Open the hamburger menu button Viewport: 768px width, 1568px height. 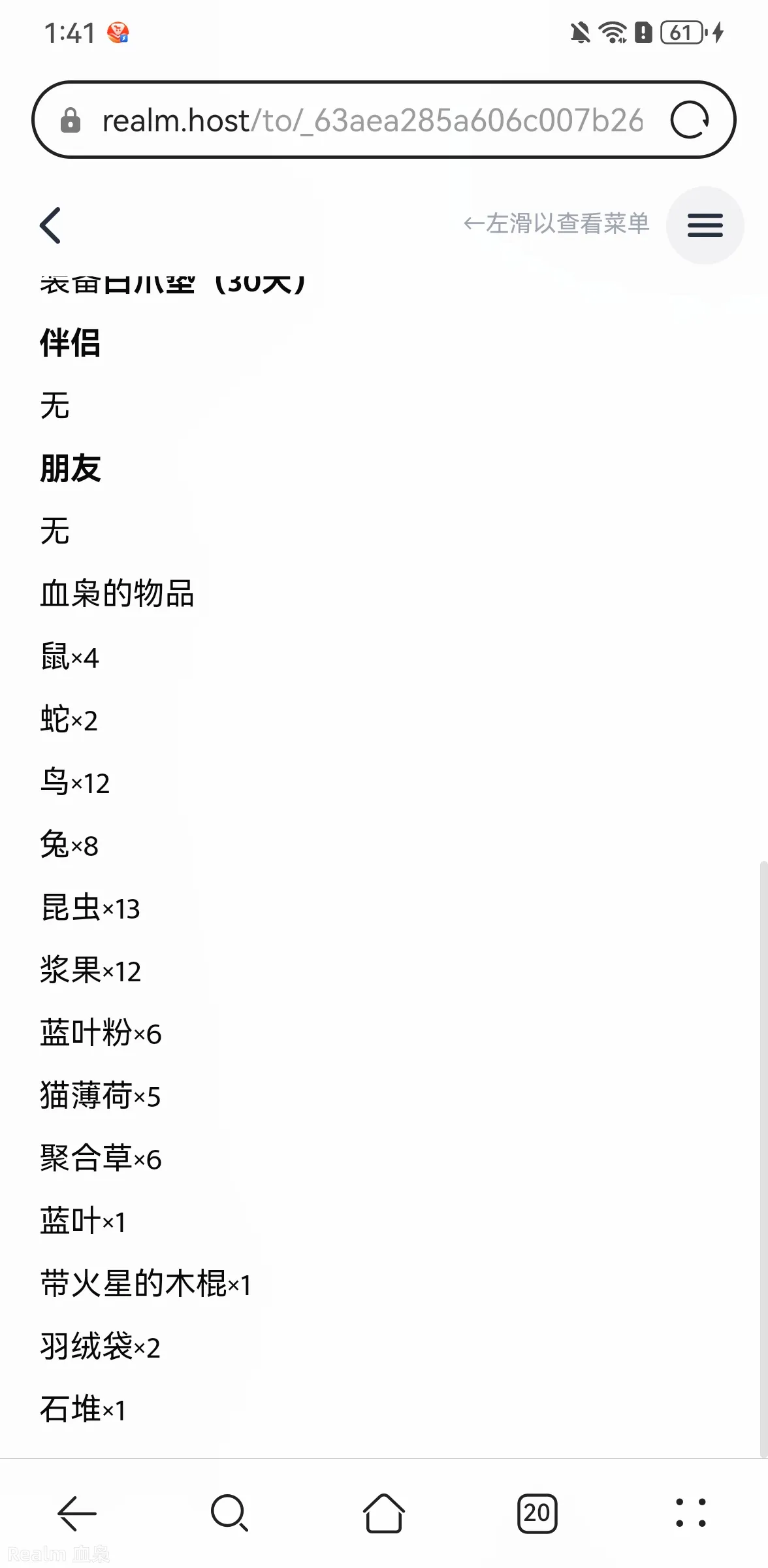pyautogui.click(x=705, y=225)
